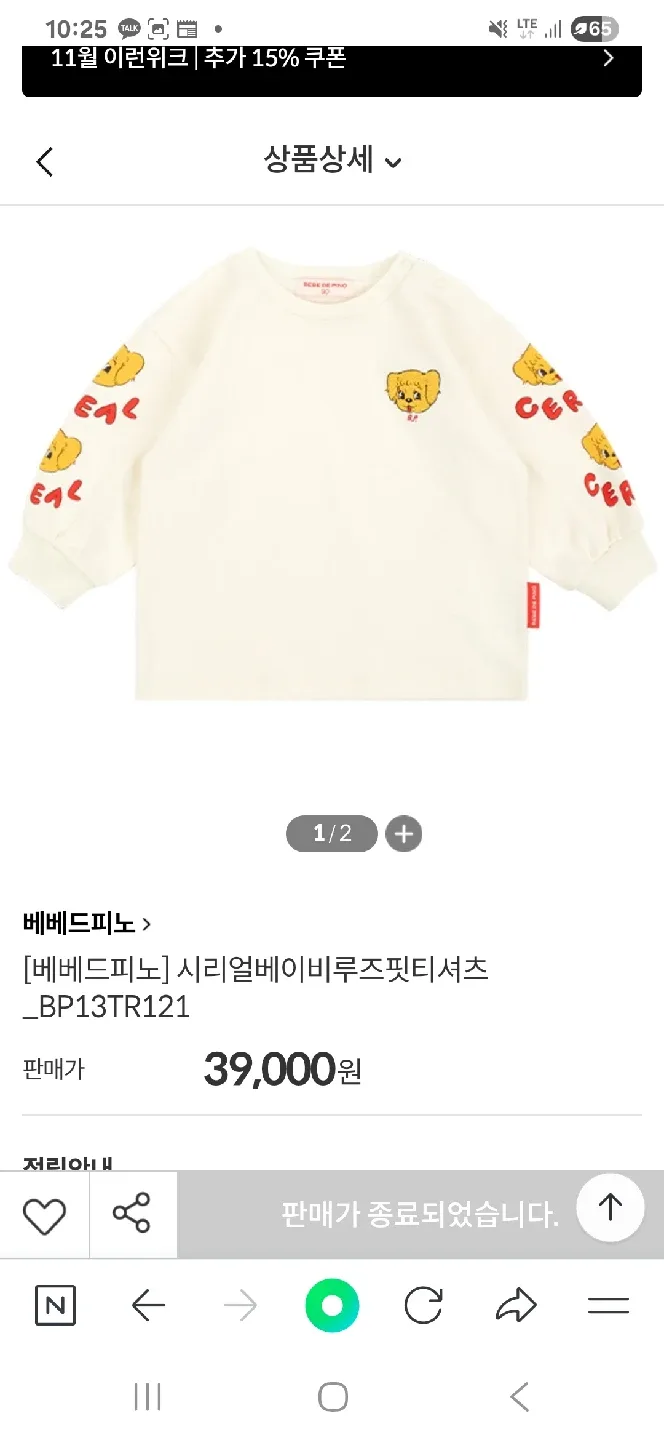
Task: Go to the phone home screen
Action: click(332, 1397)
